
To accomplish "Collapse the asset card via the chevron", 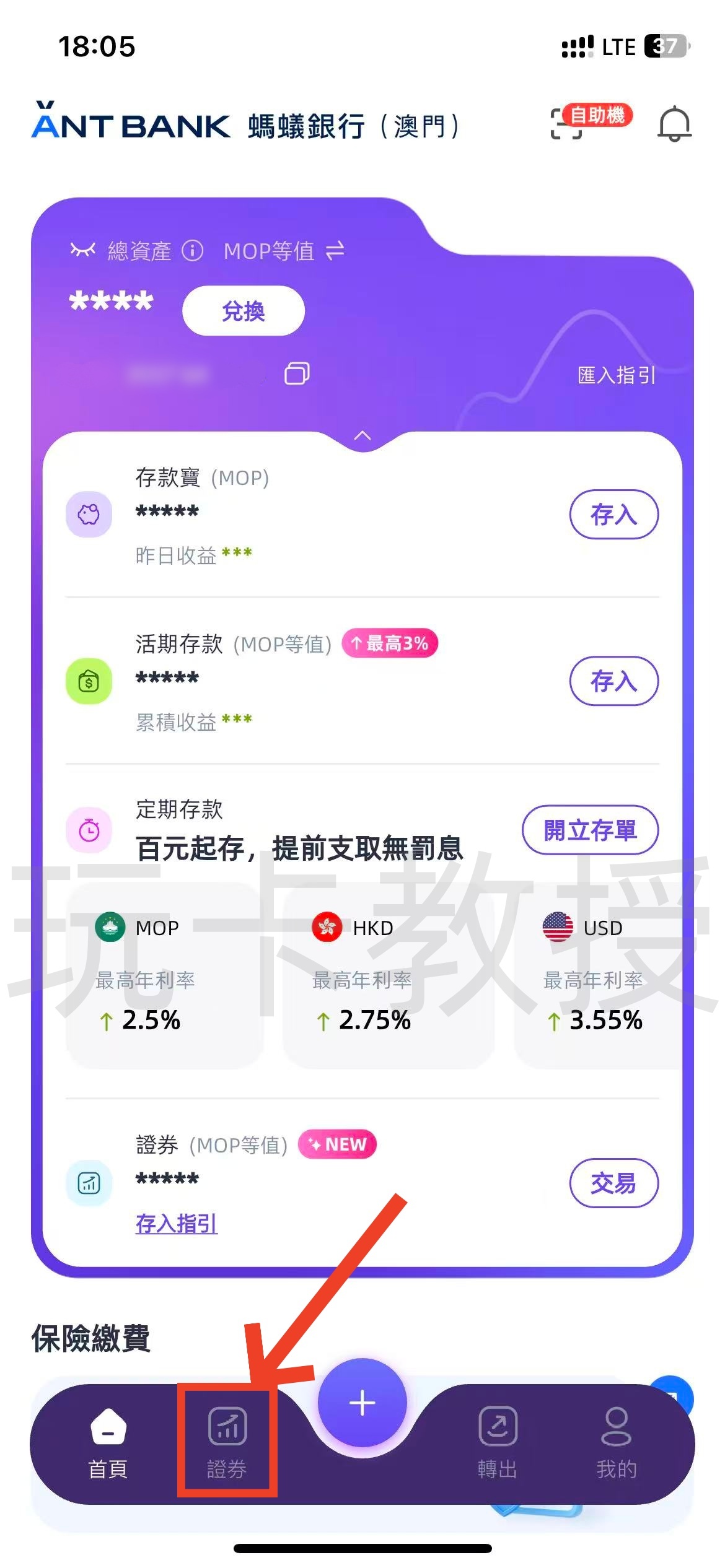I will [x=362, y=435].
